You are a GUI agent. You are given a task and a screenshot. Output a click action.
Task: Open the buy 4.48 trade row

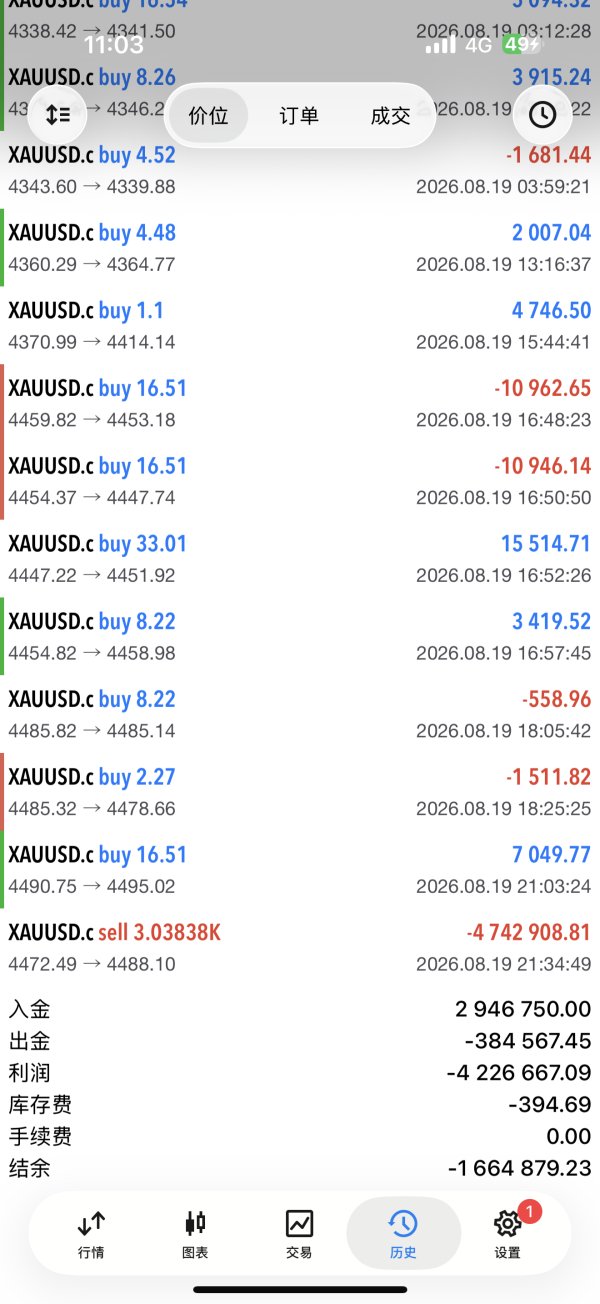tap(300, 248)
